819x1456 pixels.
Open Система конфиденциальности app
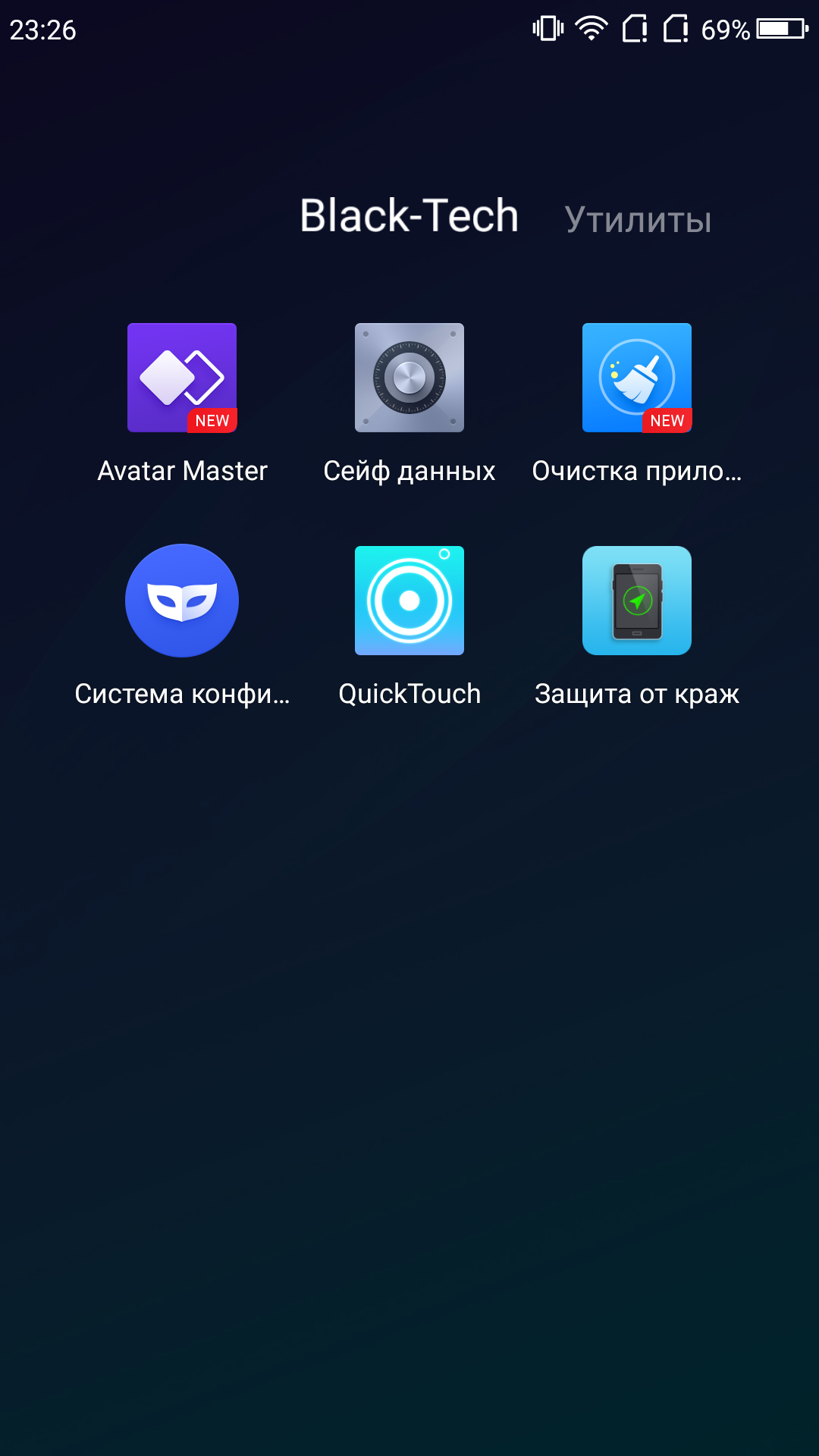pyautogui.click(x=182, y=601)
